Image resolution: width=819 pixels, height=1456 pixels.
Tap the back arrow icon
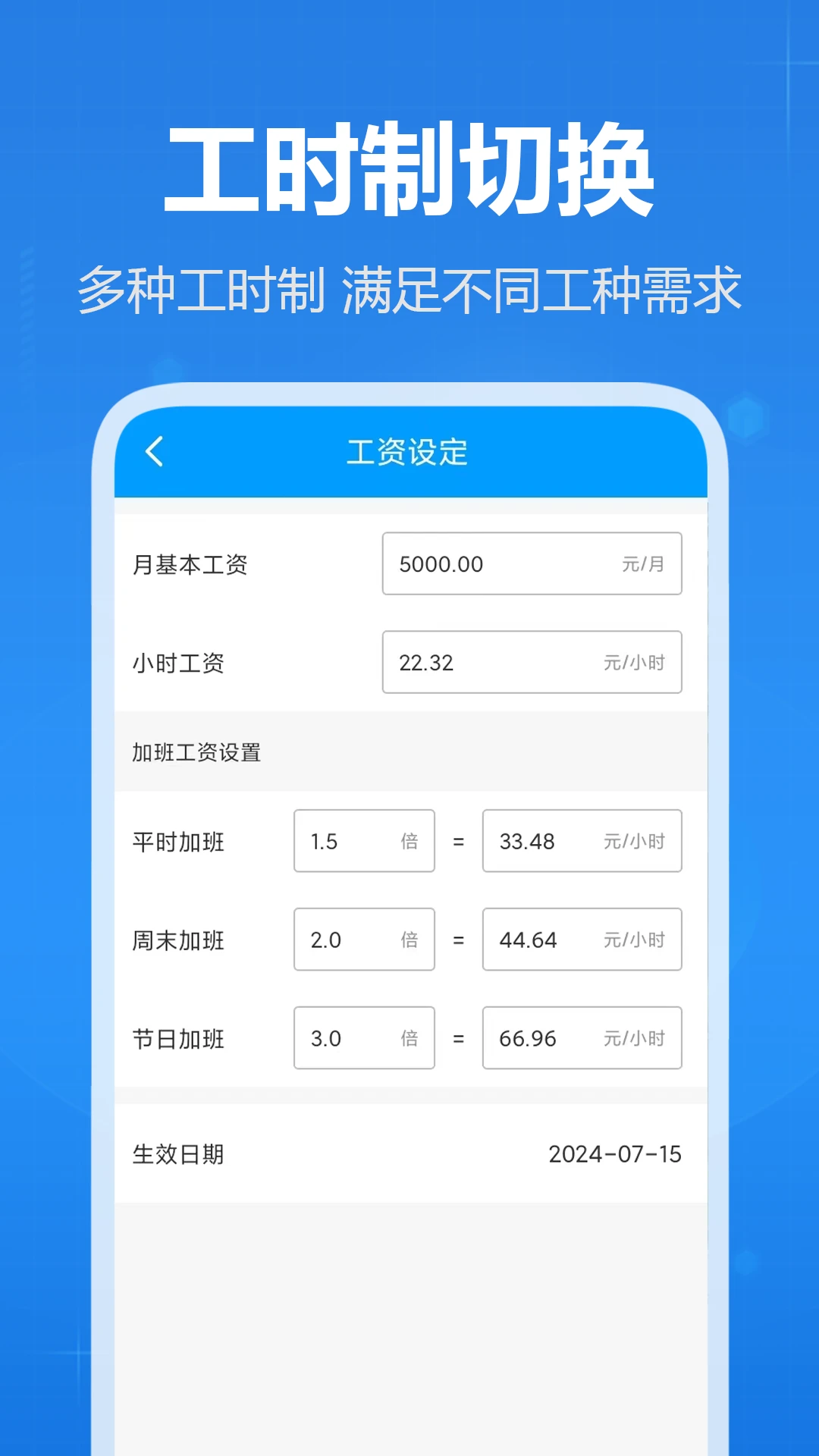[155, 453]
